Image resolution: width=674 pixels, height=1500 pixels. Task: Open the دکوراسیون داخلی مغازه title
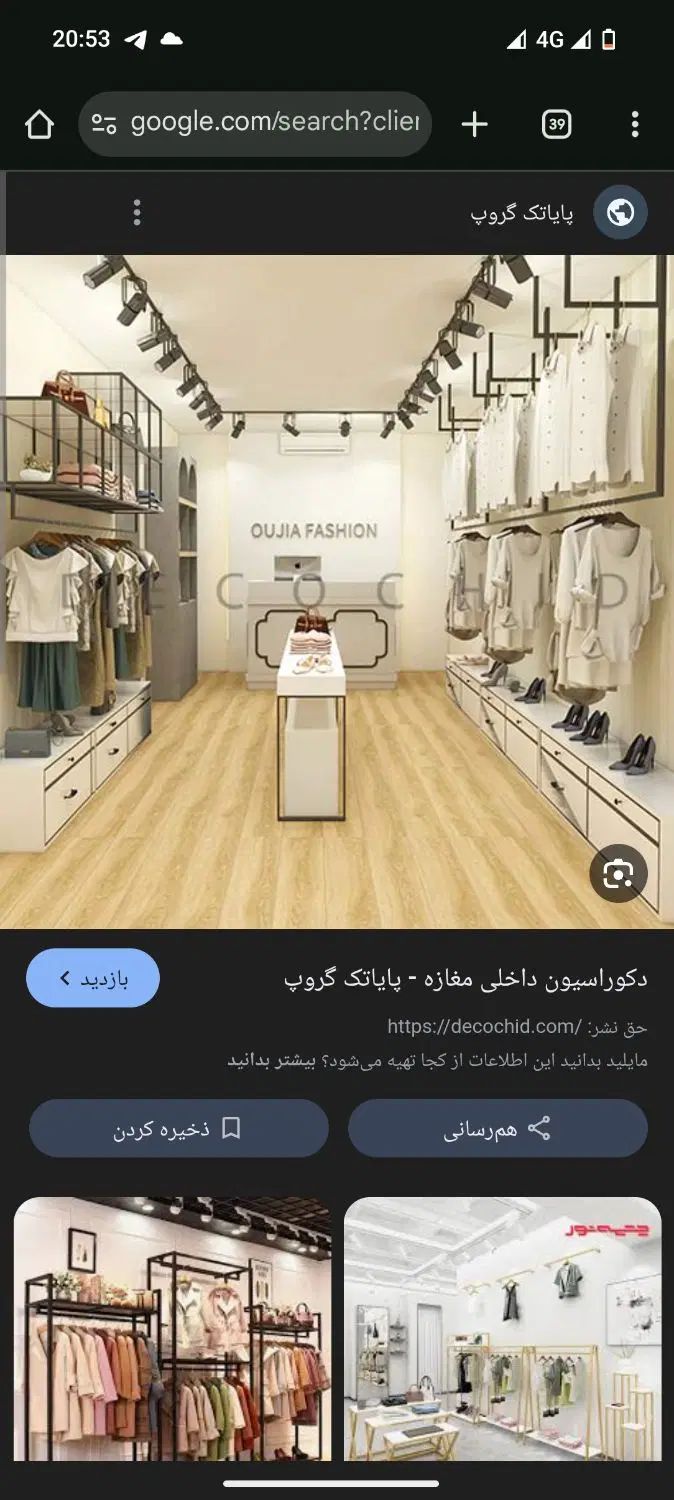click(466, 978)
